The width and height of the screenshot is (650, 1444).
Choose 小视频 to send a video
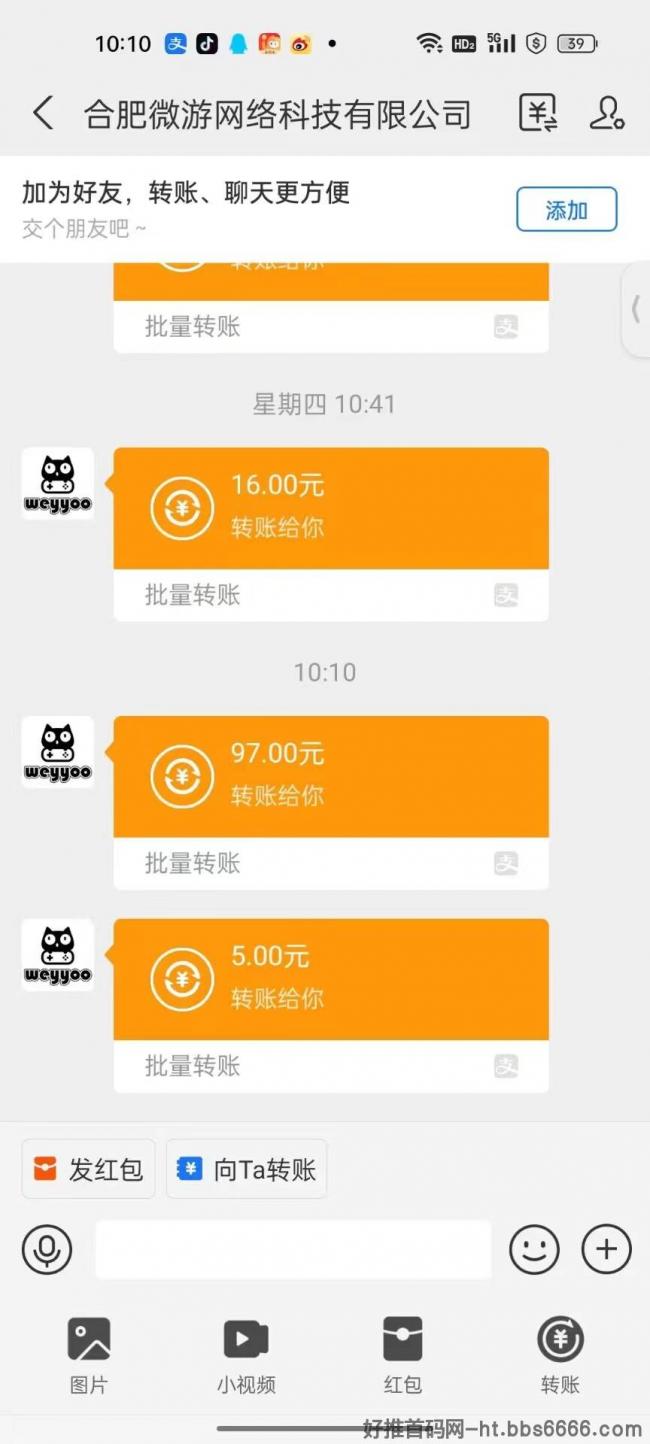pos(246,1356)
